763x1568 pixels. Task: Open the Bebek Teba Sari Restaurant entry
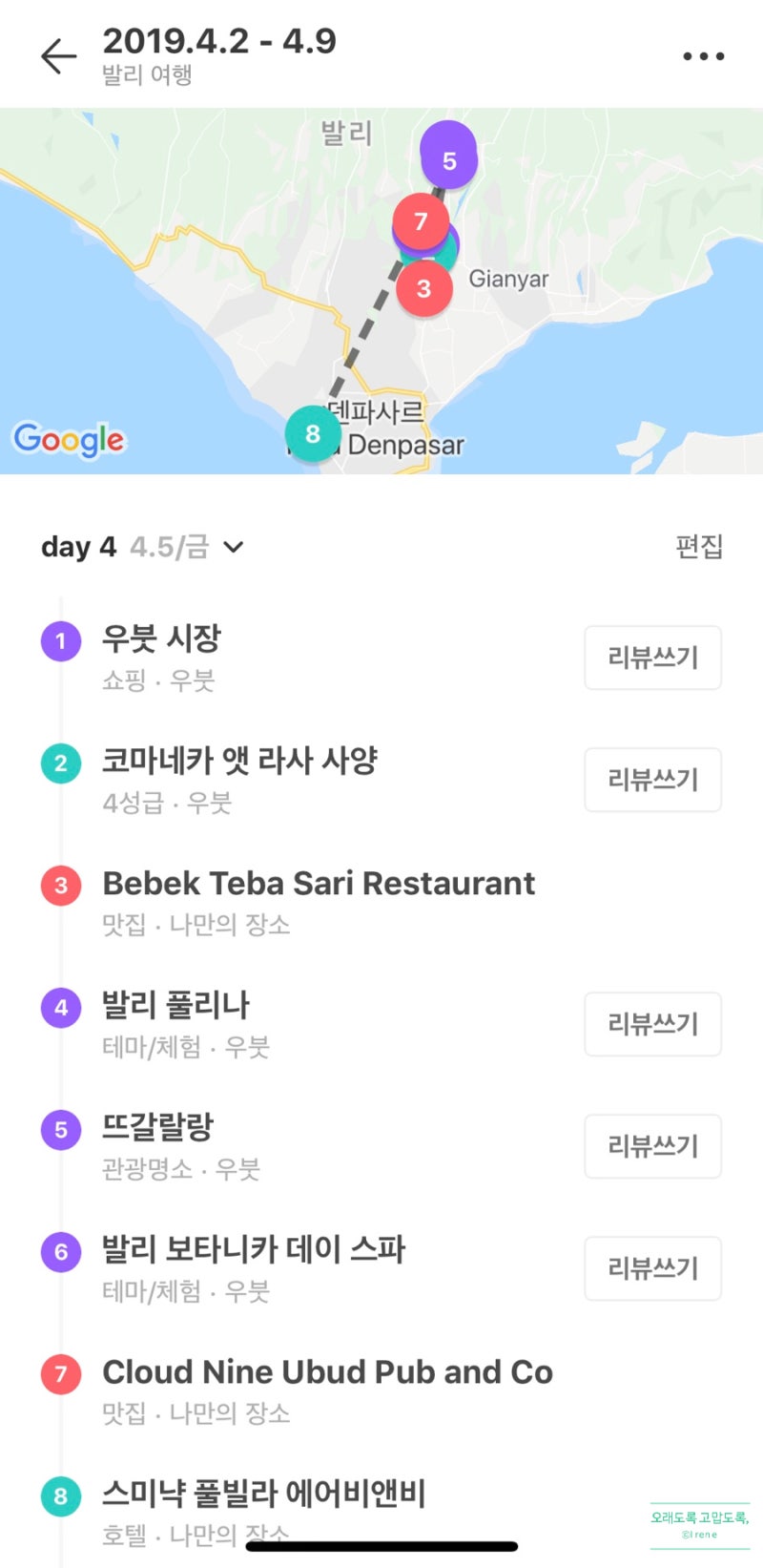coord(319,884)
